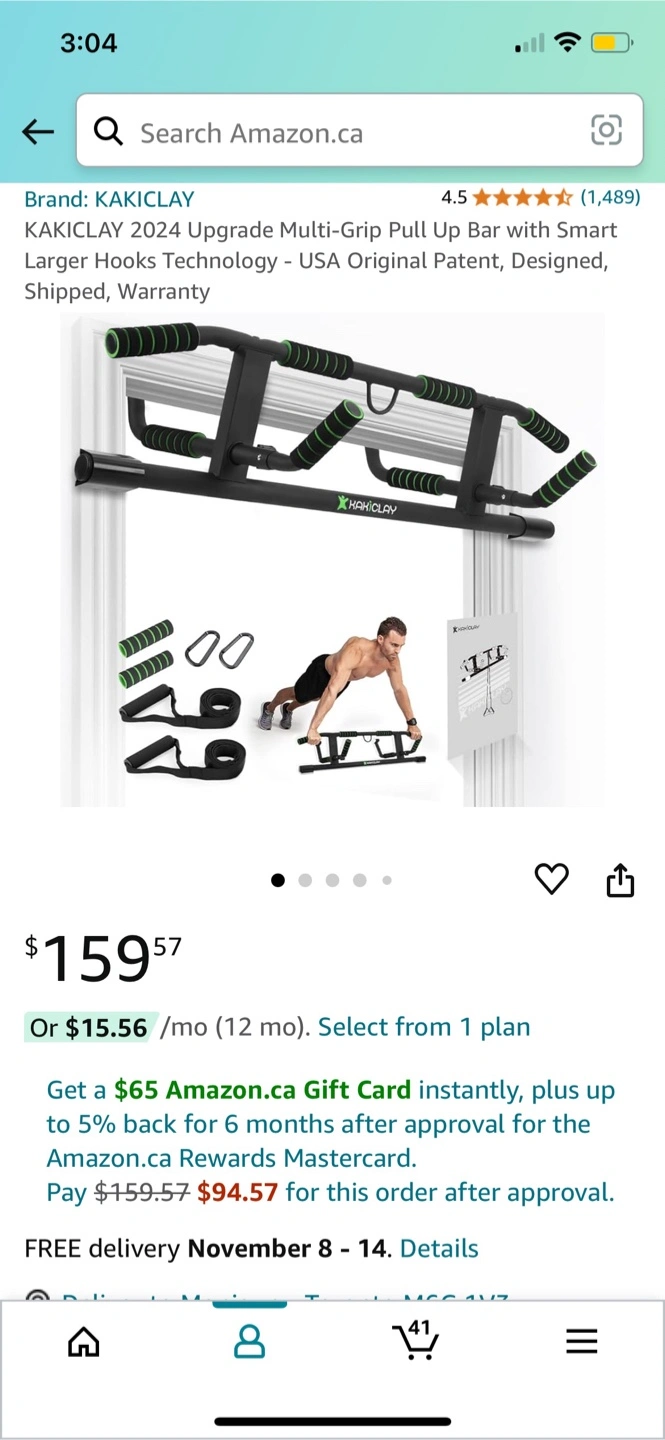
Task: Open the Brand: KAKICLAY link
Action: tap(109, 199)
